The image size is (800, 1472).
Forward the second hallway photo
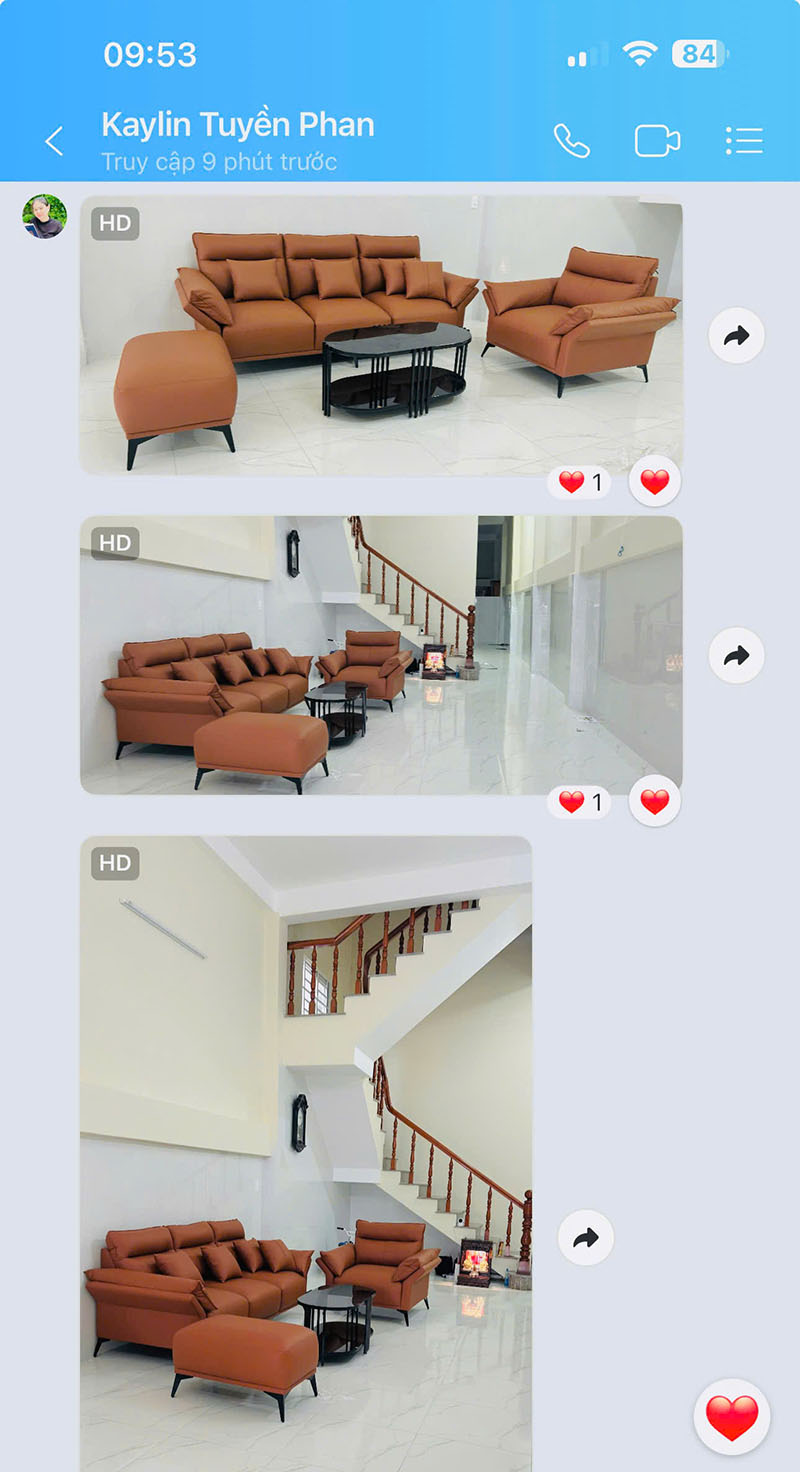(x=736, y=656)
